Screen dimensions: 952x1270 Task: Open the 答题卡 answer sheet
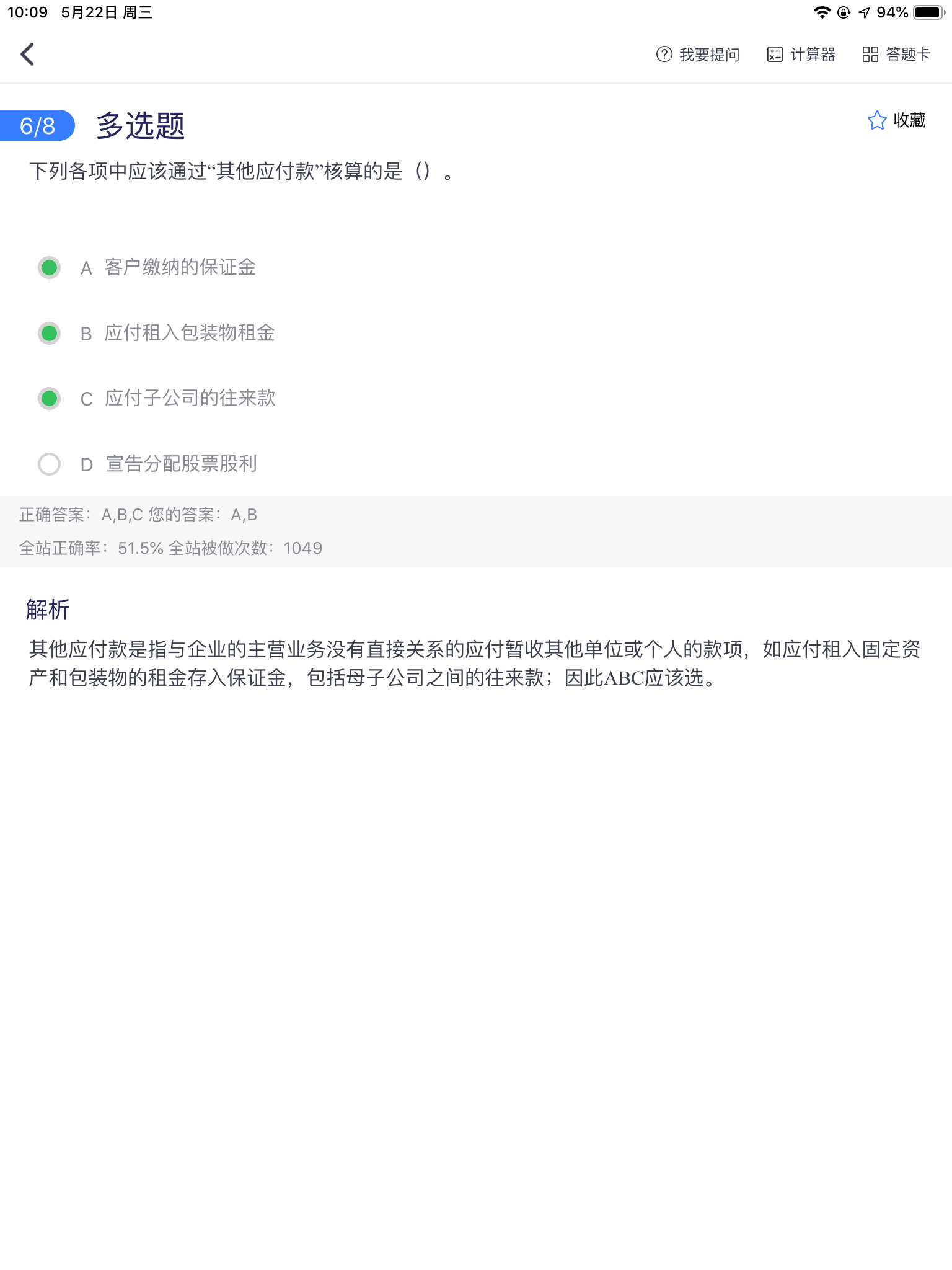(896, 55)
